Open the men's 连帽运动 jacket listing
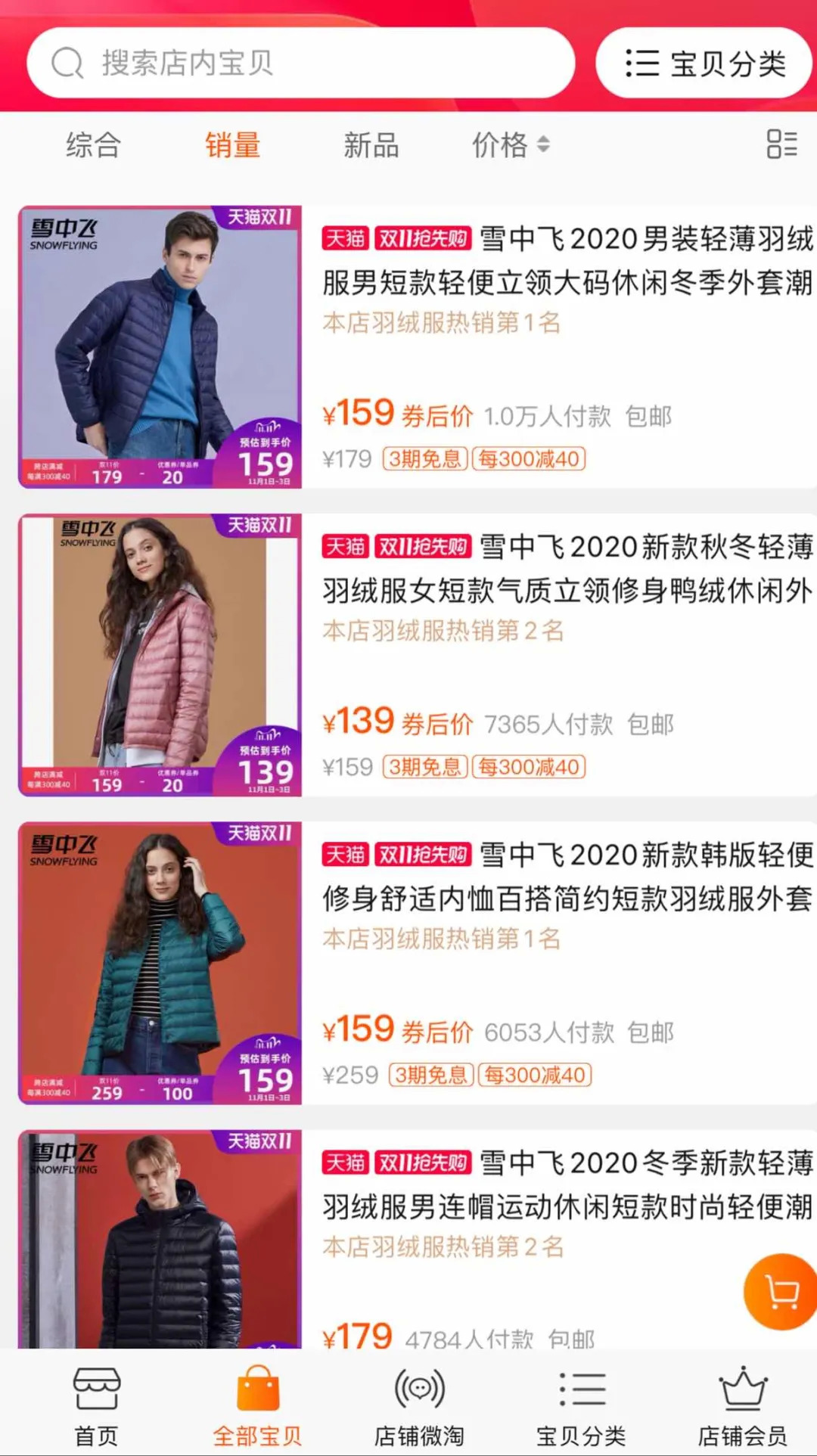The height and width of the screenshot is (1456, 817). click(567, 1184)
